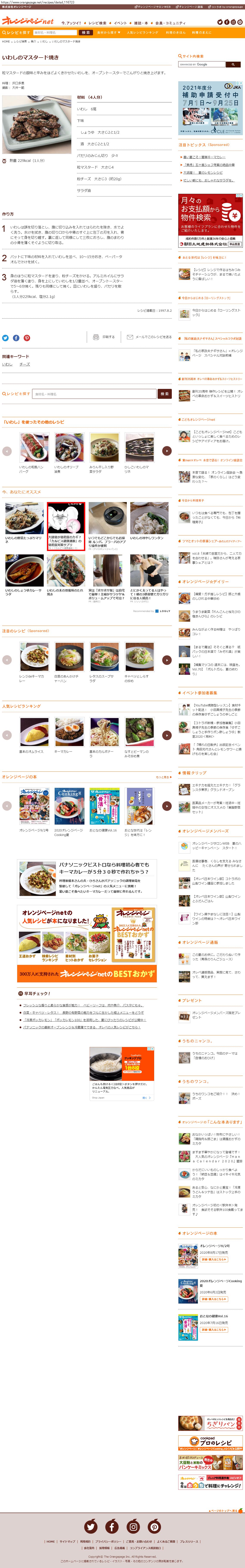Open the 人気レシピランキング nav item

(142, 32)
